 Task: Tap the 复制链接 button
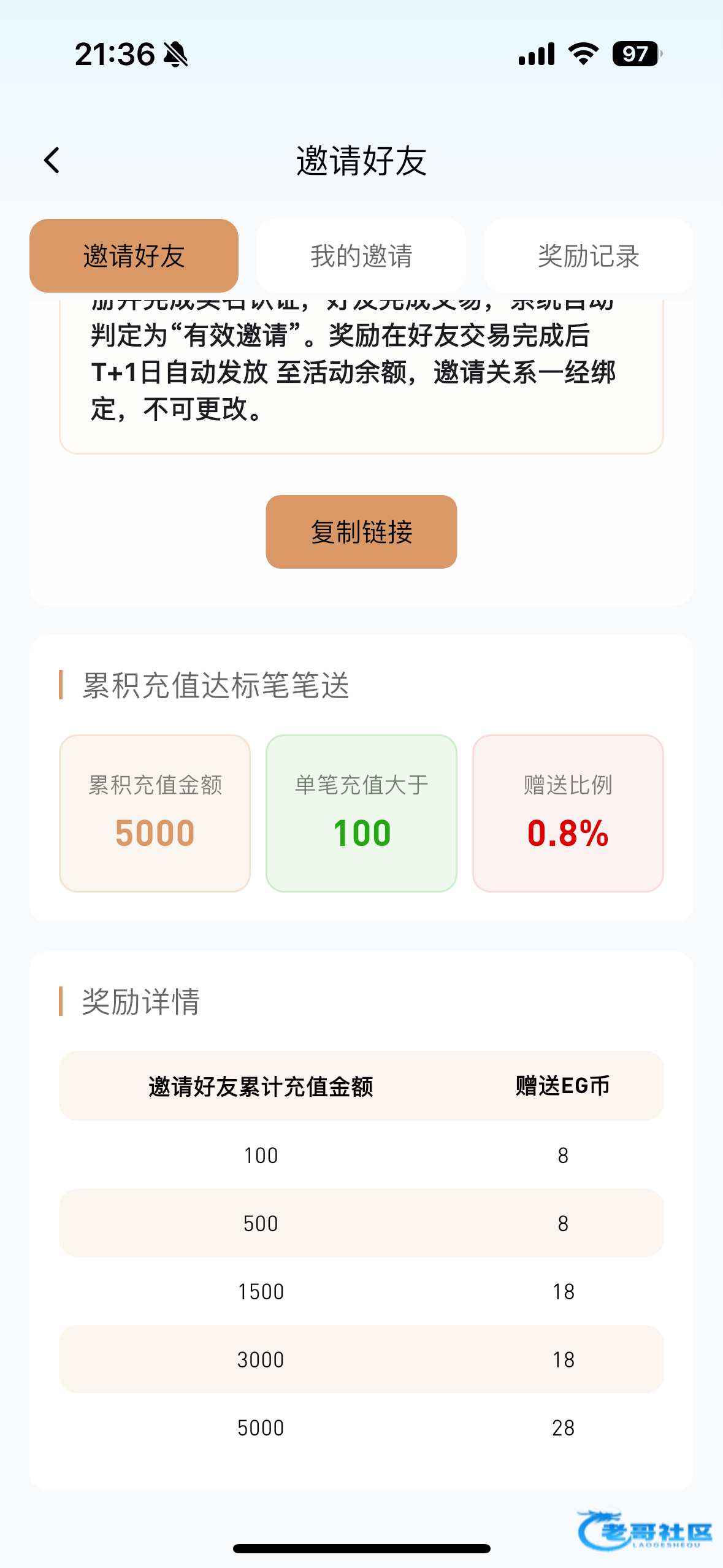(x=361, y=532)
